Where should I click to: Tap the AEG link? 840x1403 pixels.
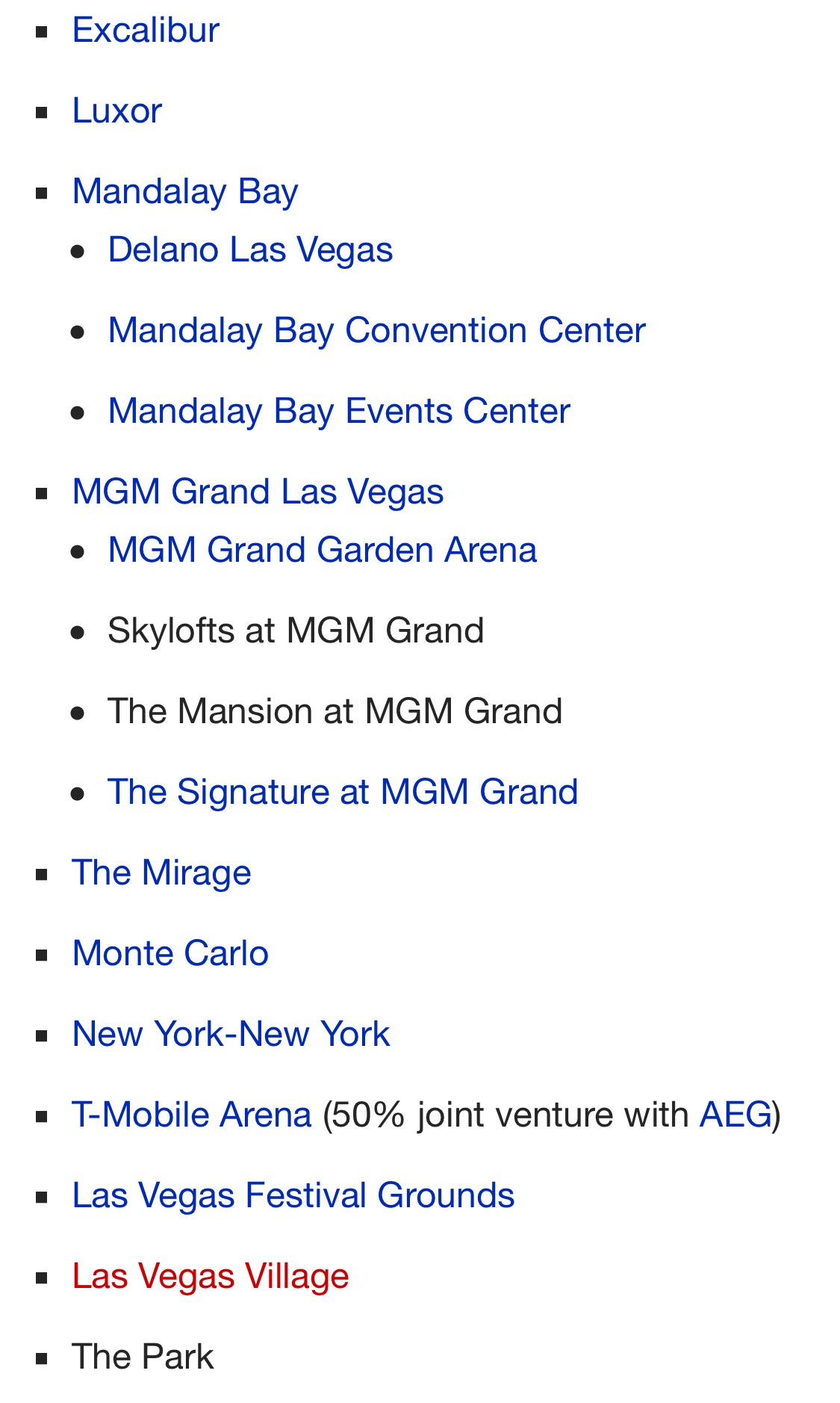(x=735, y=1115)
